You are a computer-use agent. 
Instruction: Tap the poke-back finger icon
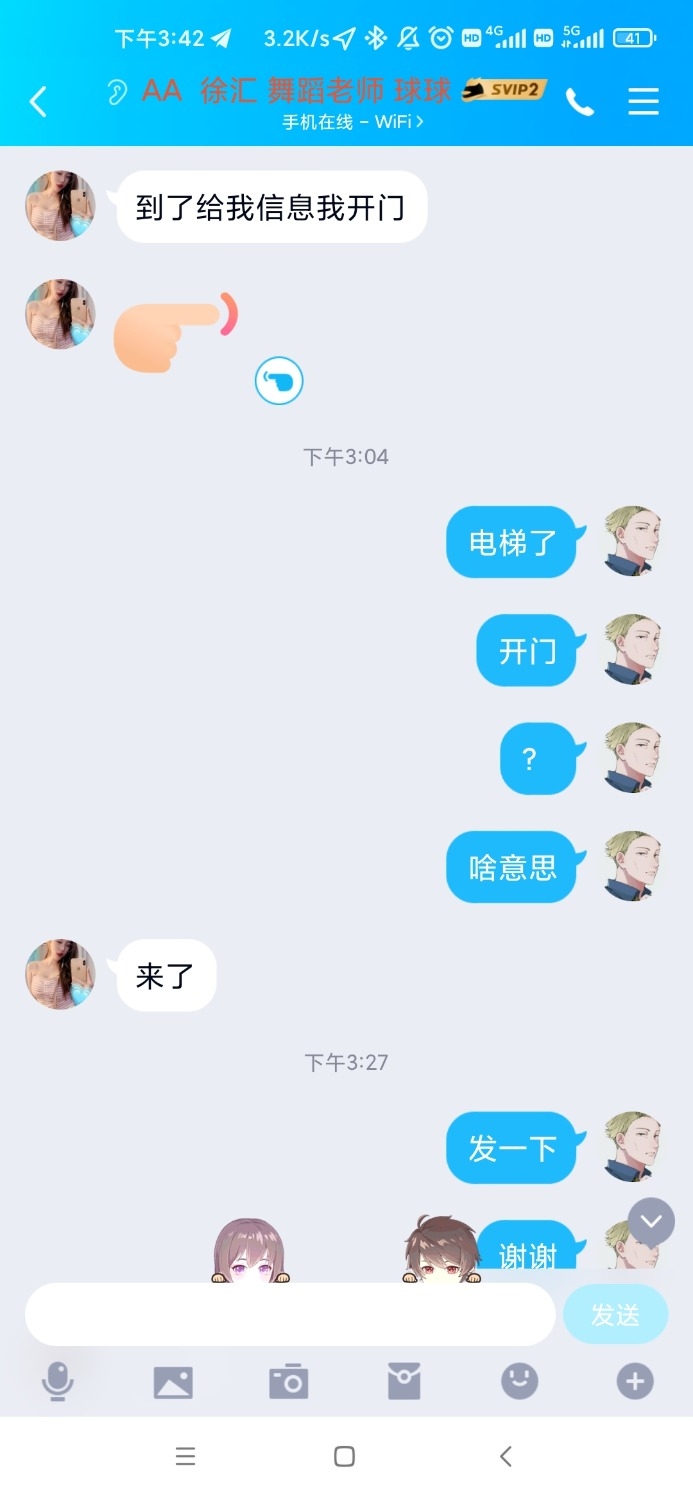[x=279, y=381]
